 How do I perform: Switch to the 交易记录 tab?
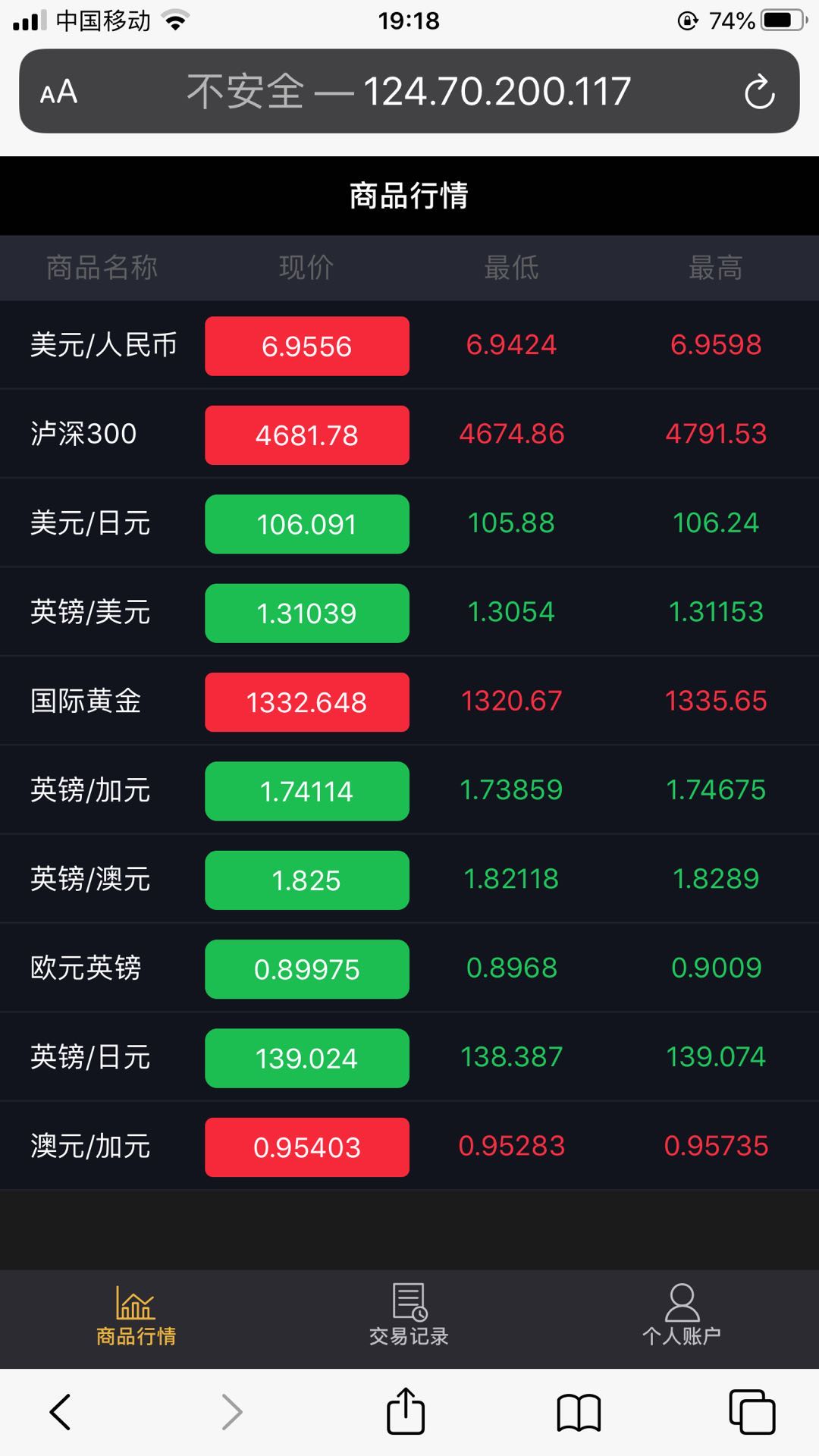click(409, 1315)
